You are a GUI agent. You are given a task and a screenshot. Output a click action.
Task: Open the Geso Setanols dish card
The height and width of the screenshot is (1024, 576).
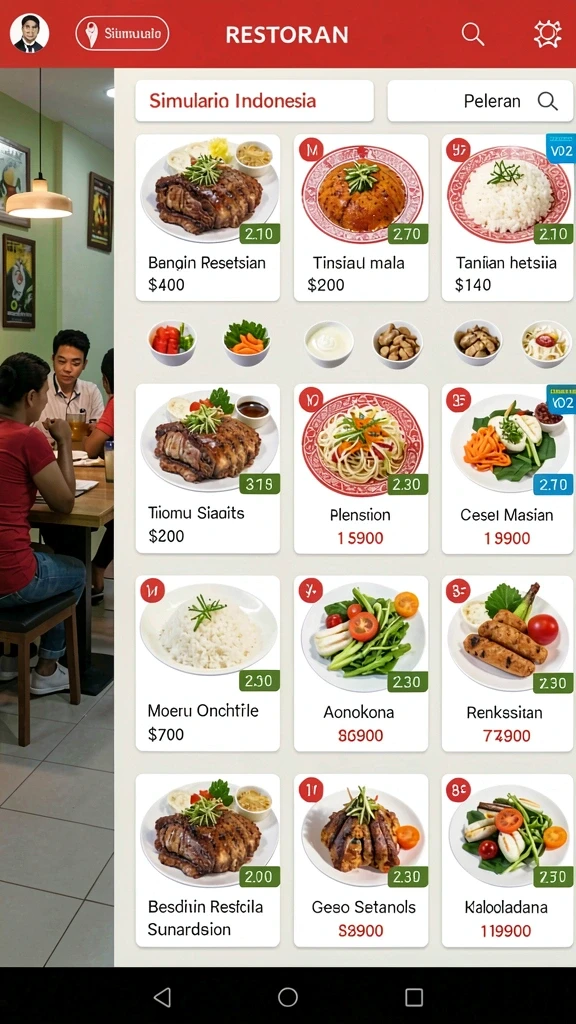tap(360, 860)
